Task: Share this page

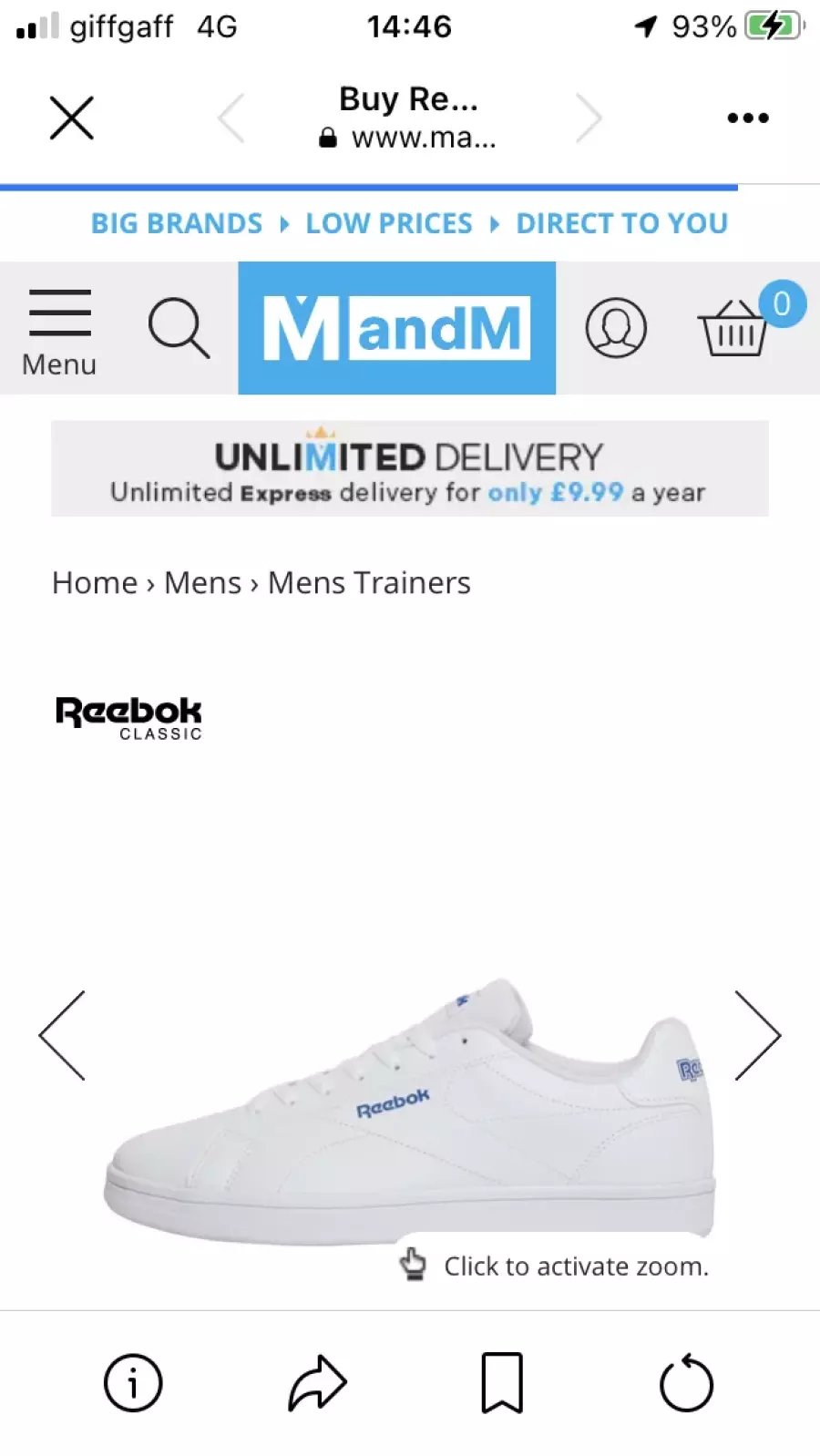Action: point(317,1383)
